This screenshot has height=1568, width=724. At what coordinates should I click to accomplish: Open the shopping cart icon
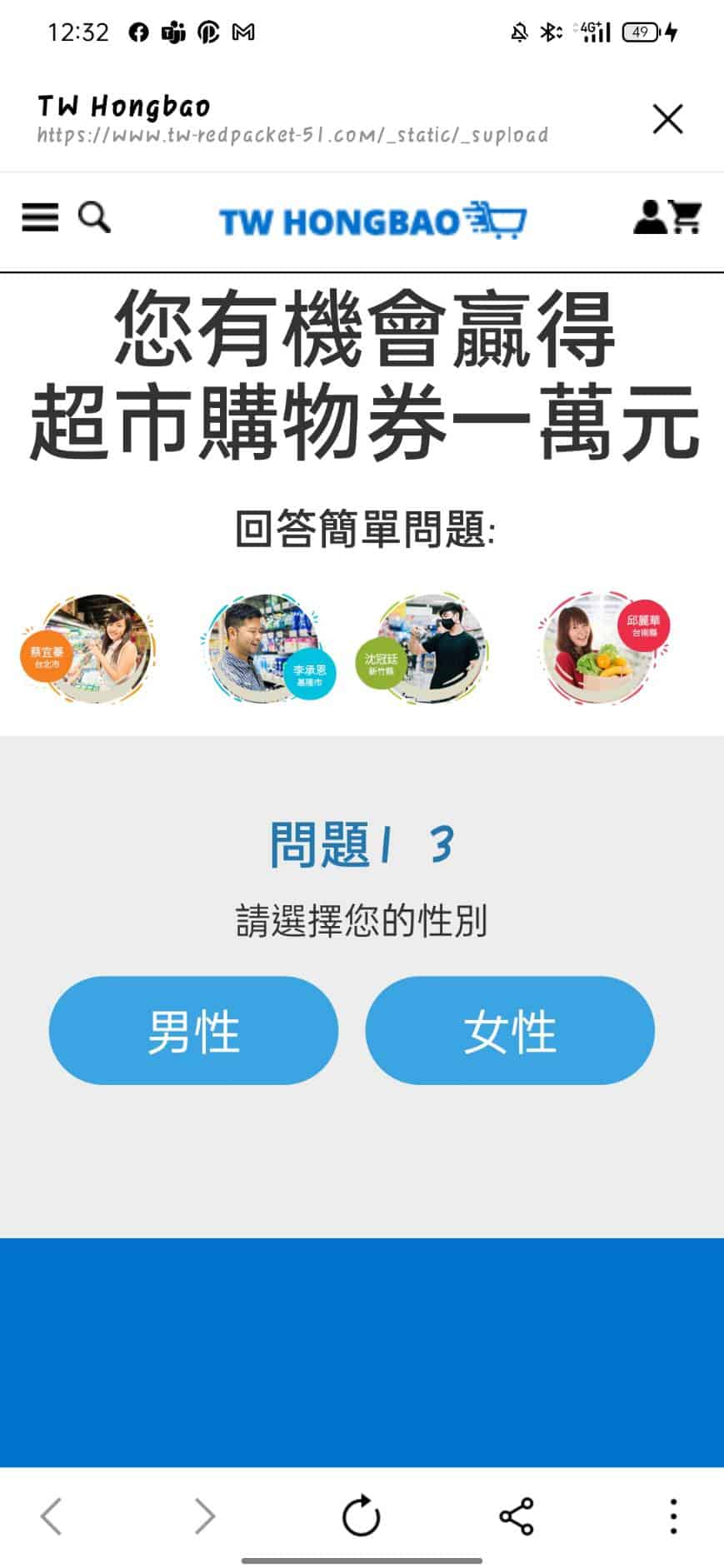(x=687, y=217)
